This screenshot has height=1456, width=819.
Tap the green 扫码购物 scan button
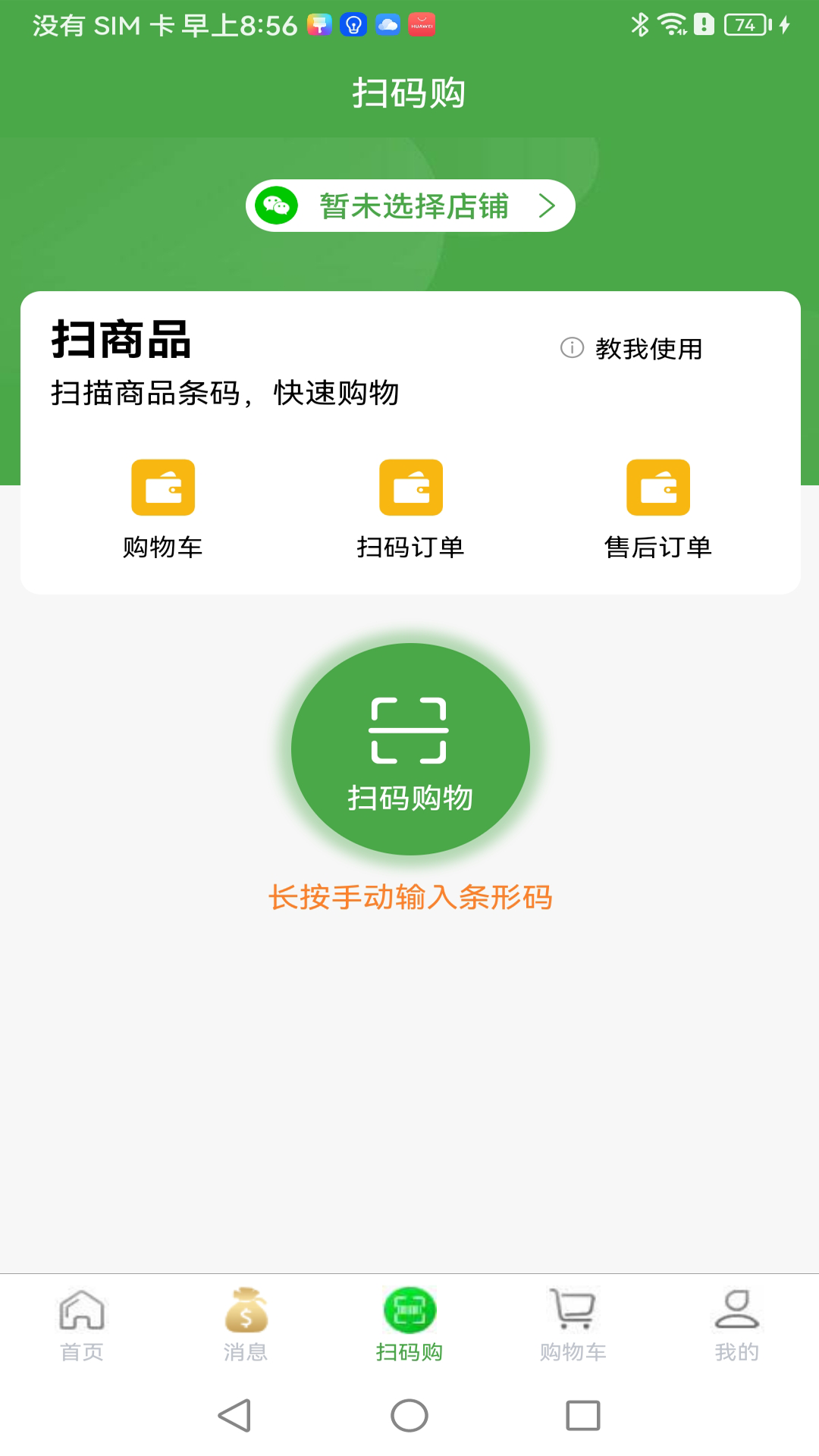click(410, 749)
